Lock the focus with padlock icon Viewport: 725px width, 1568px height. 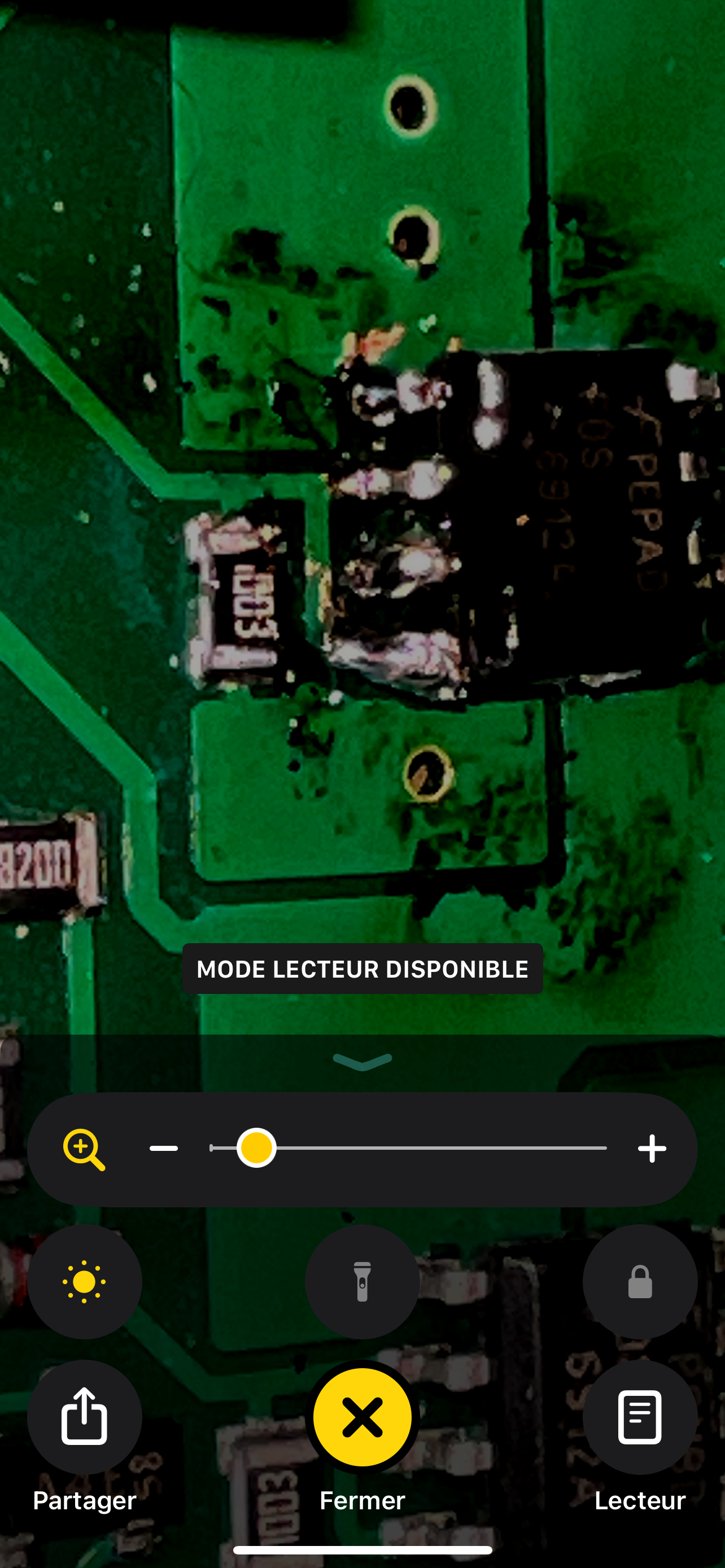640,1281
